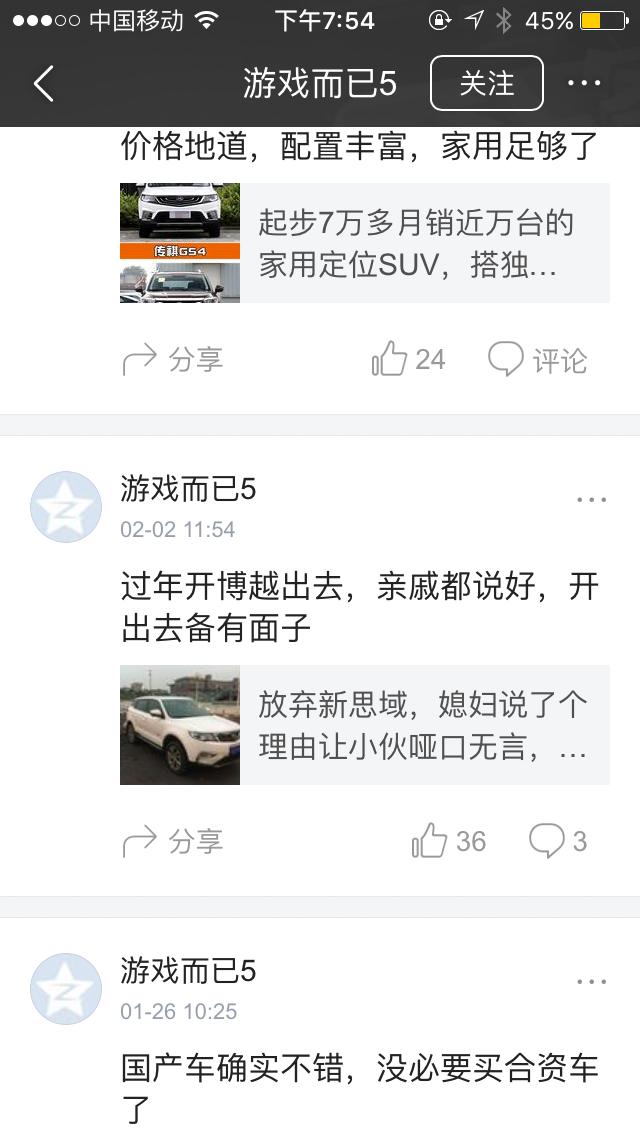Open more options on the 02-02 11:54 post

591,500
